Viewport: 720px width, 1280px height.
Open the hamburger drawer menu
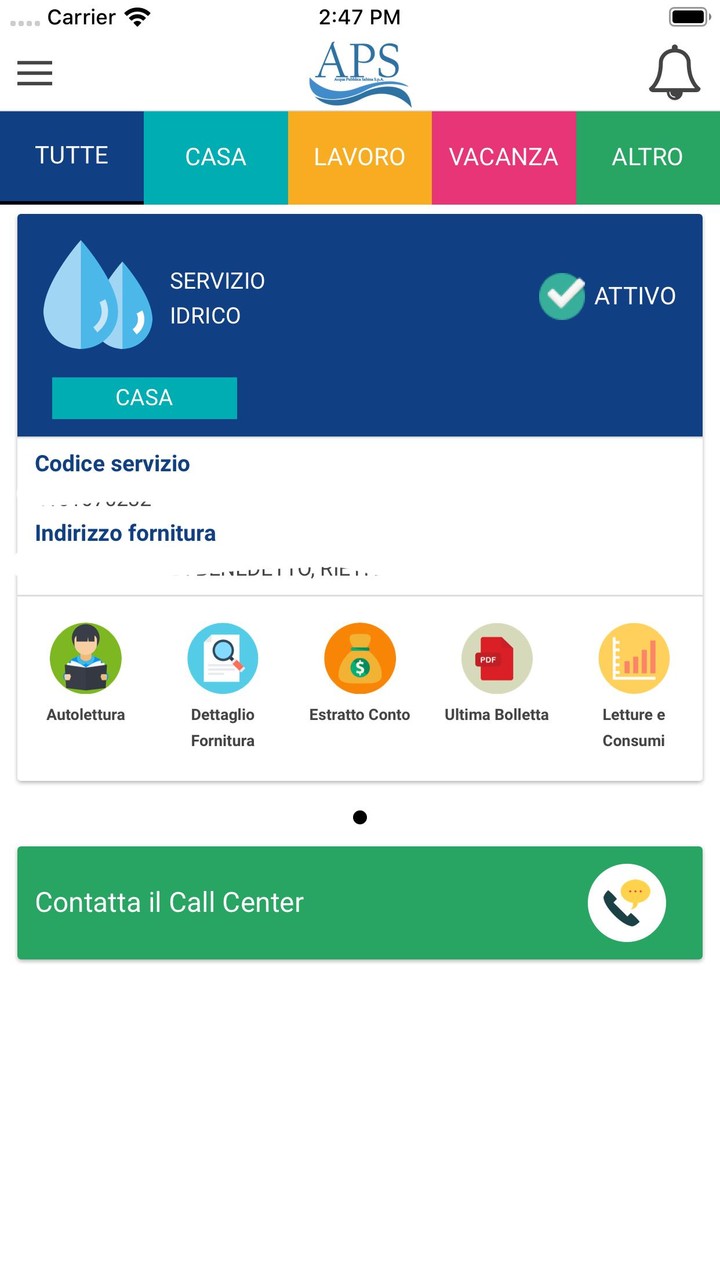click(x=35, y=73)
